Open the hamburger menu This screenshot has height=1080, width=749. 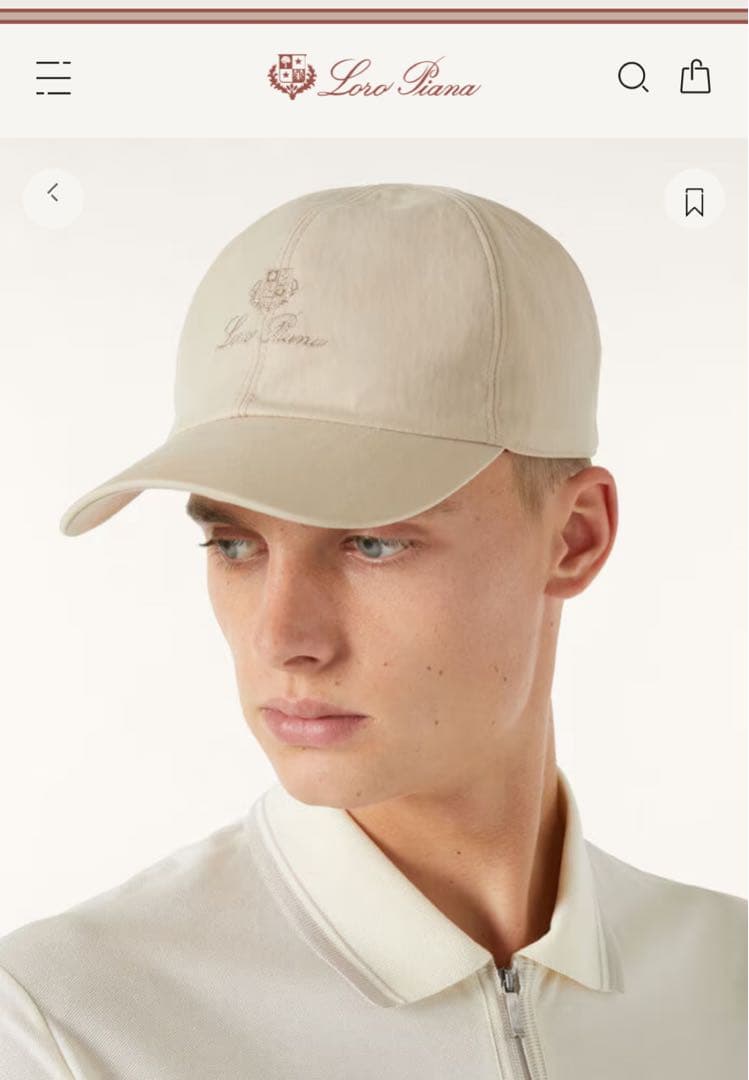click(x=53, y=78)
